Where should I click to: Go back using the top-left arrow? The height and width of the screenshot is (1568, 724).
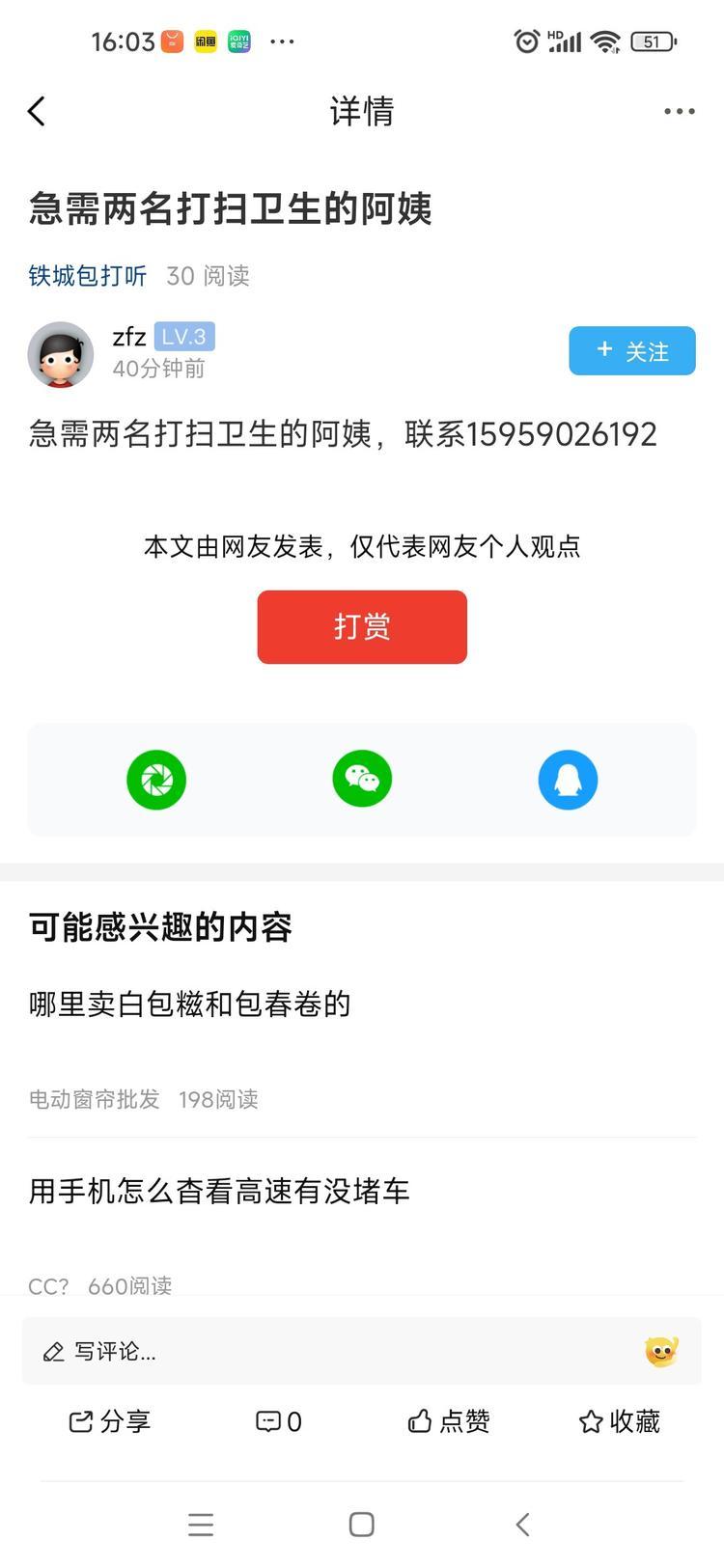tap(37, 112)
